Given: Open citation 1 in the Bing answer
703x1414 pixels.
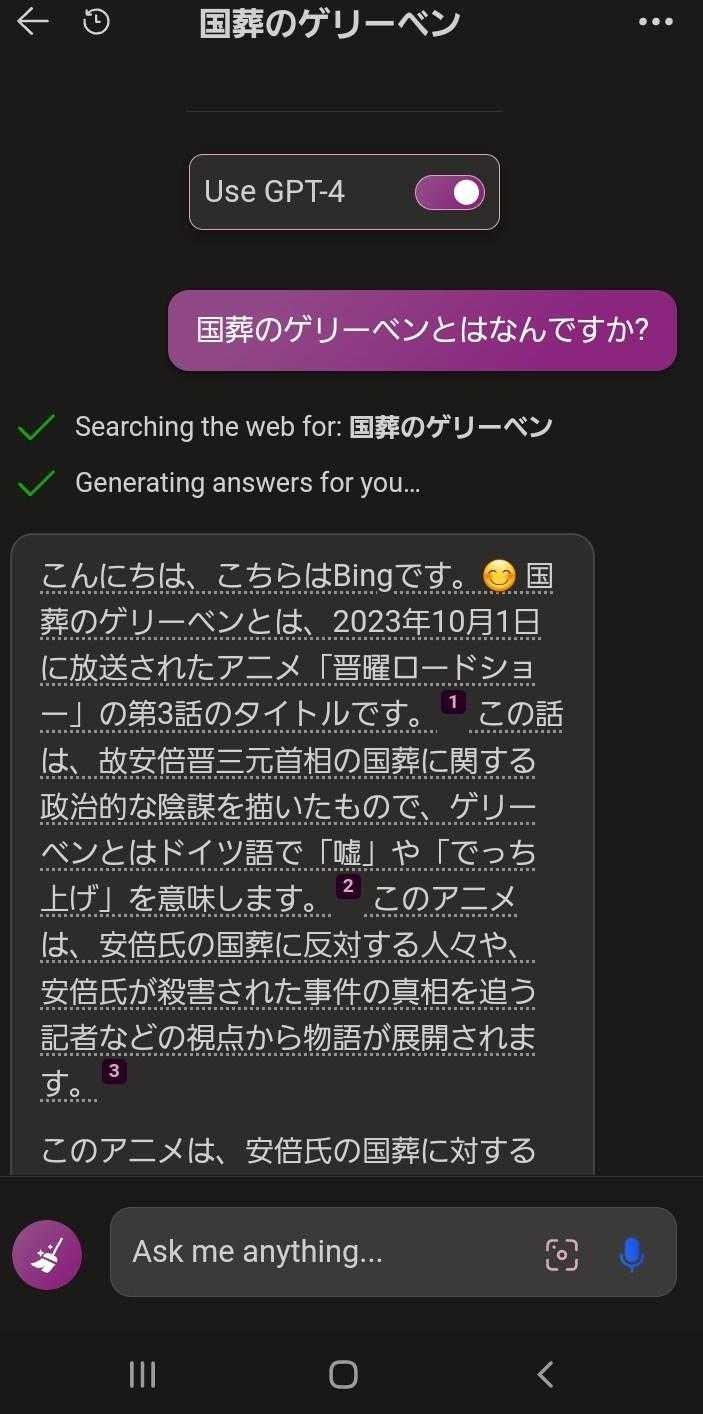Looking at the screenshot, I should pyautogui.click(x=453, y=702).
